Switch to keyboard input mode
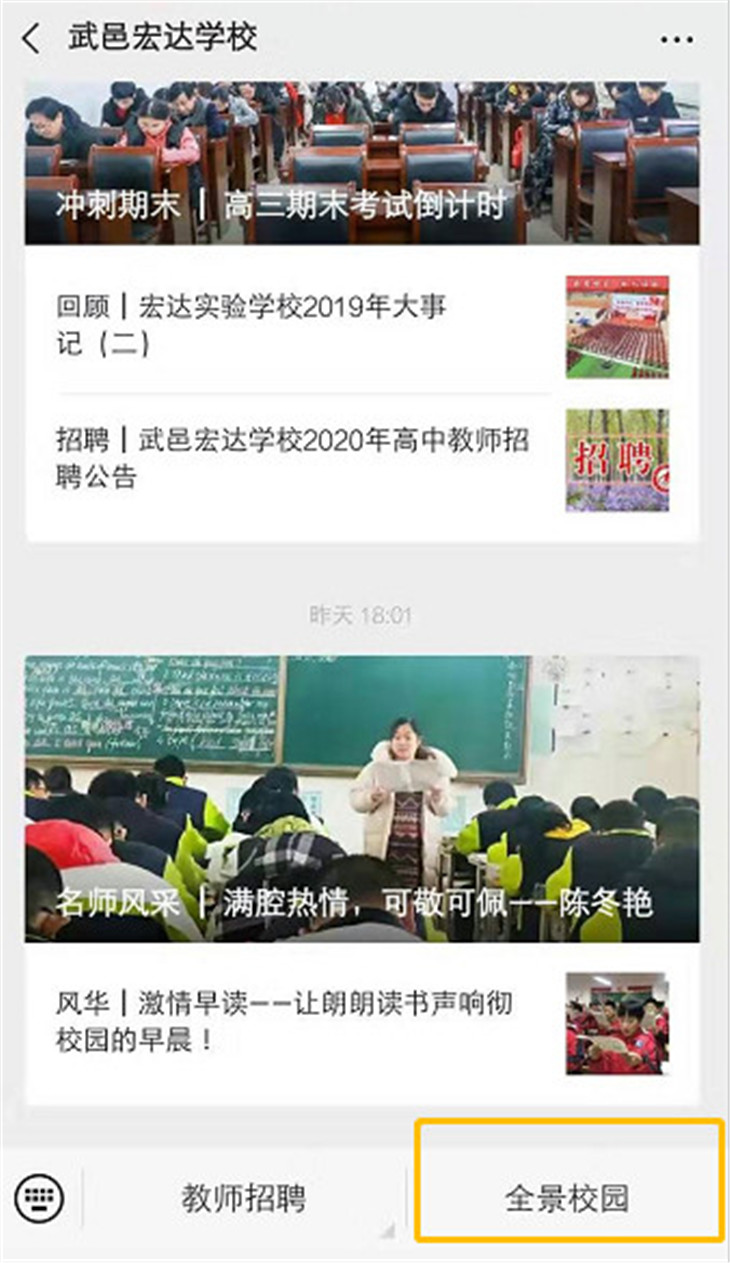This screenshot has height=1263, width=730. point(40,1197)
